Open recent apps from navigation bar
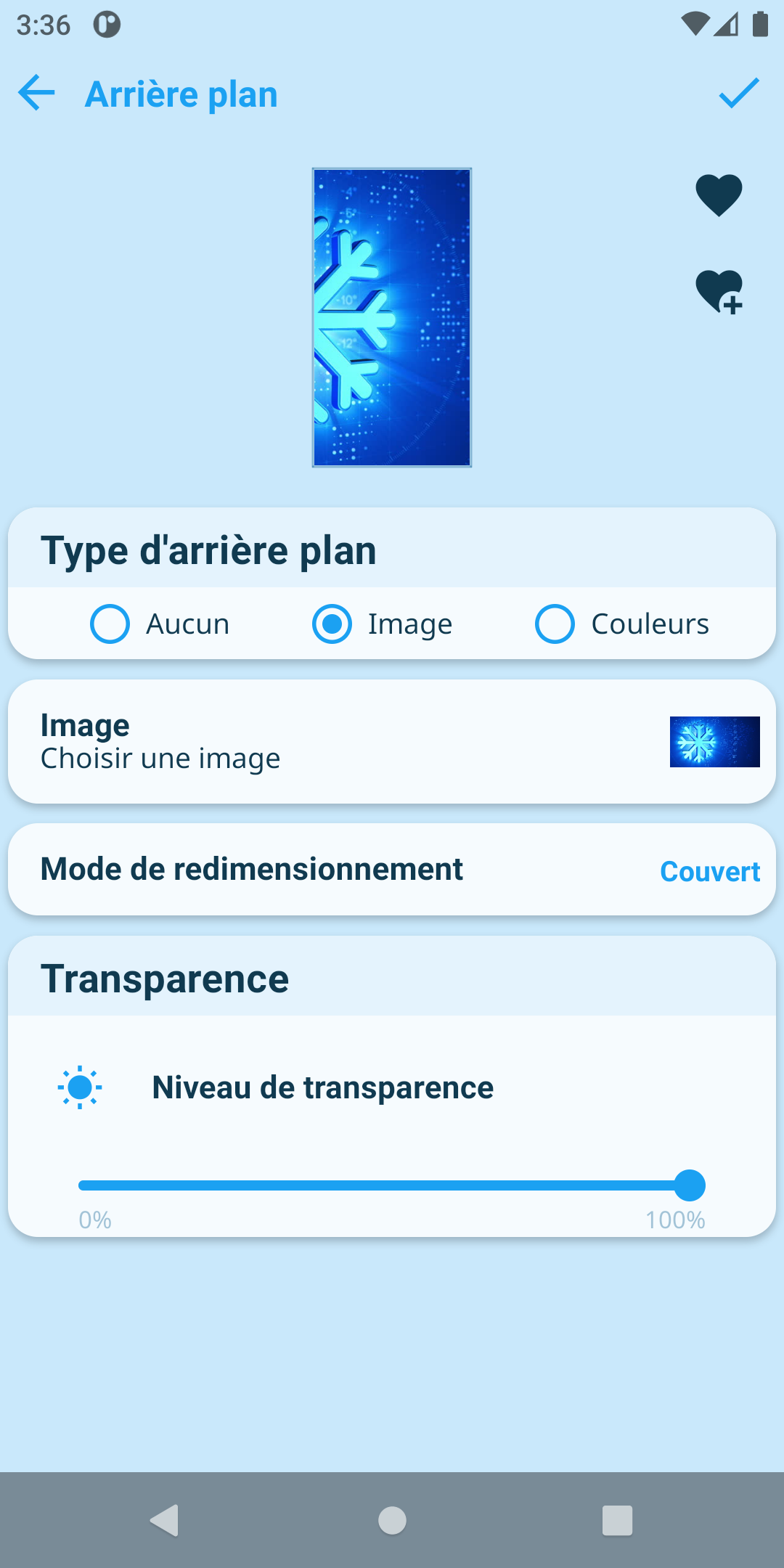The width and height of the screenshot is (784, 1568). tap(617, 1520)
